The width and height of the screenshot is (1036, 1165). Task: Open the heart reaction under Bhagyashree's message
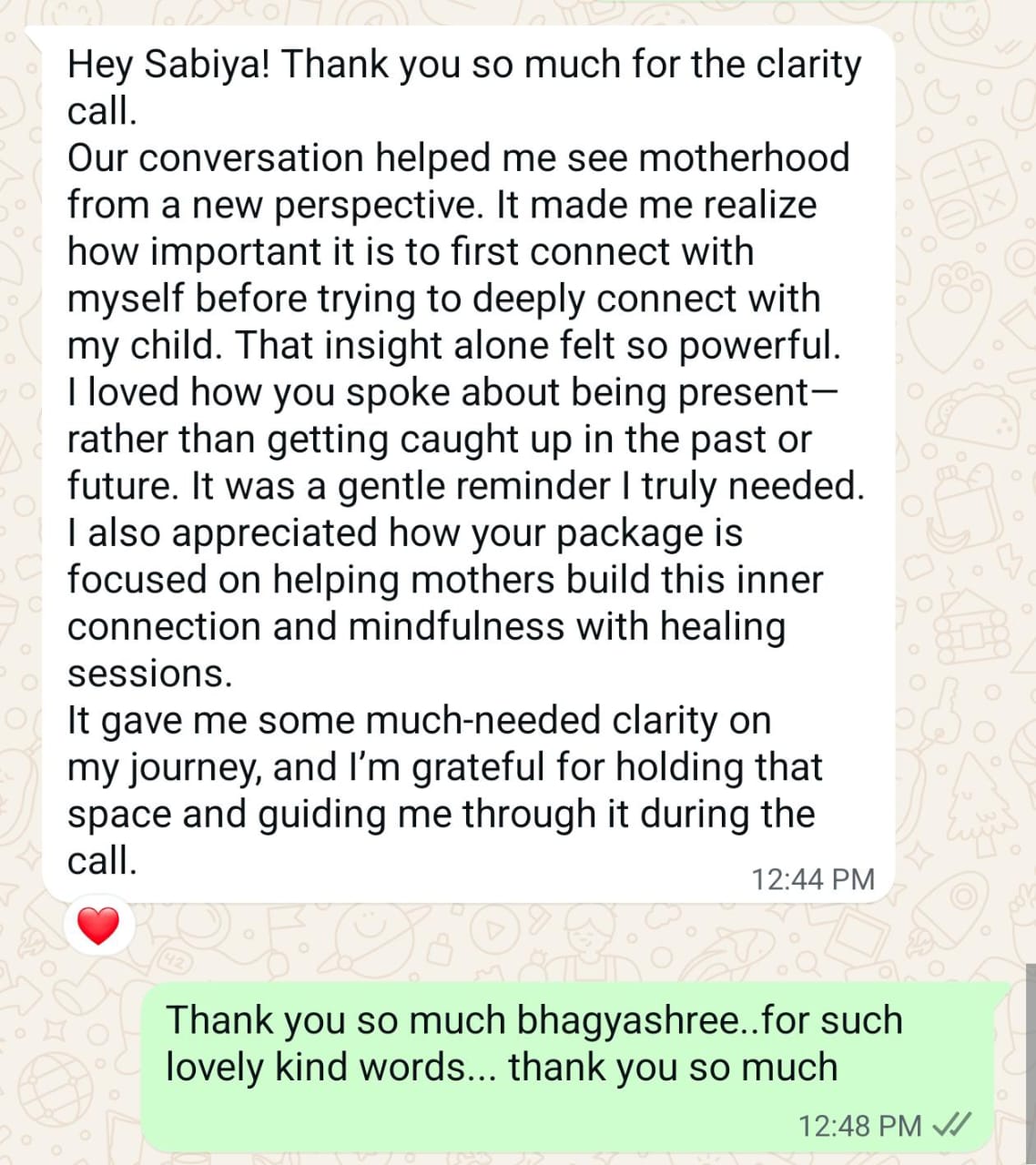pos(98,926)
